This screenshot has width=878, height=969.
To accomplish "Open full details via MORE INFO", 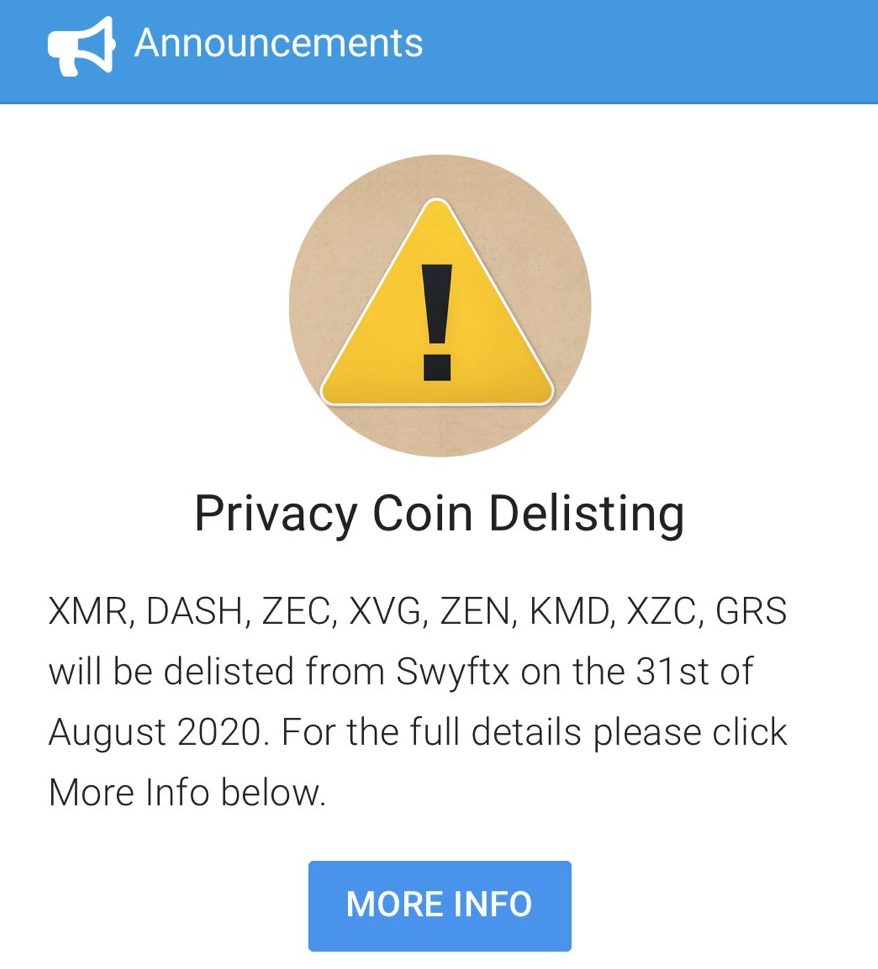I will pos(440,904).
